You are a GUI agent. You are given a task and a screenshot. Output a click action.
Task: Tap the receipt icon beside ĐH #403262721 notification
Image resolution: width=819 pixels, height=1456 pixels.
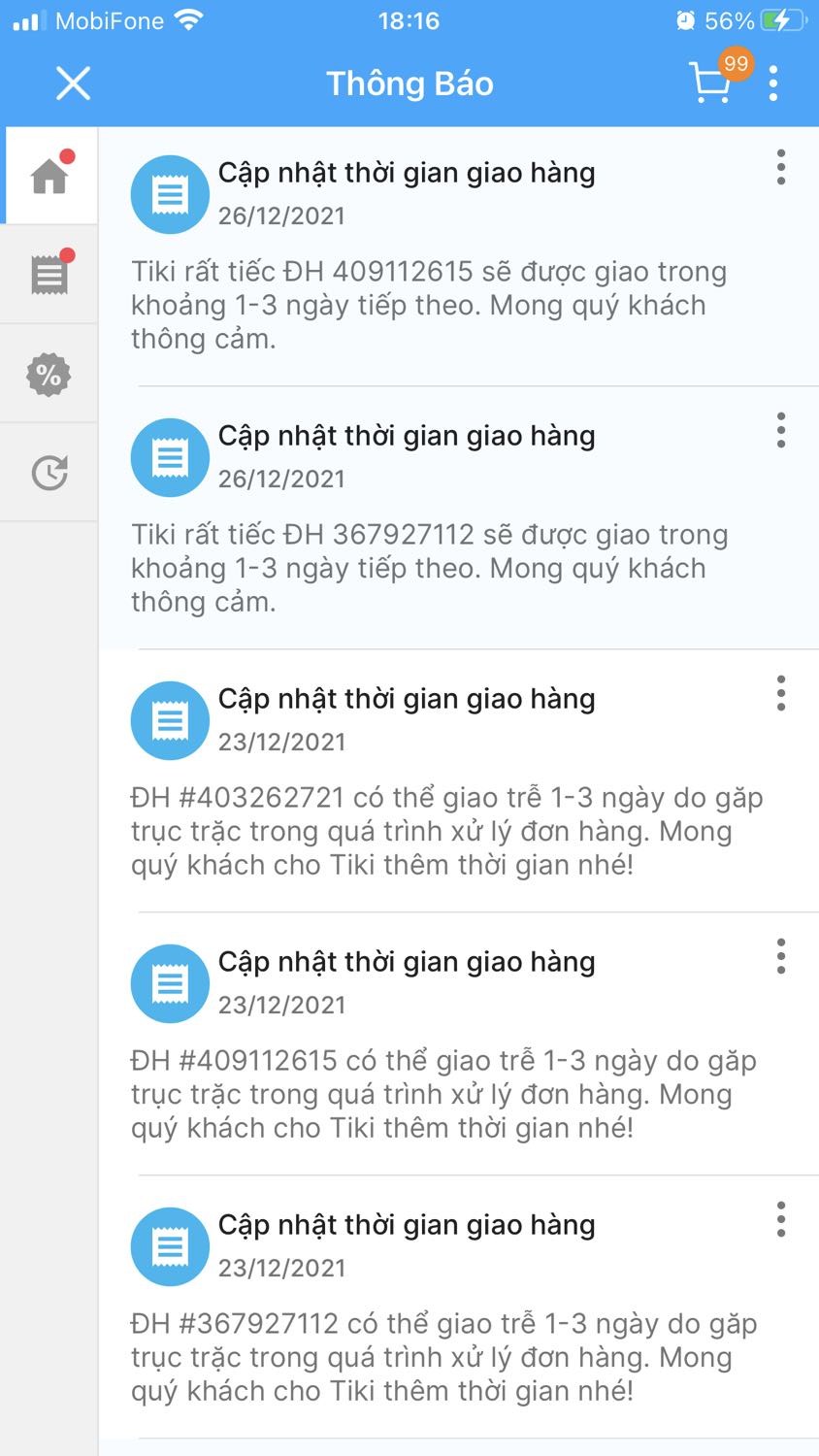[x=170, y=720]
